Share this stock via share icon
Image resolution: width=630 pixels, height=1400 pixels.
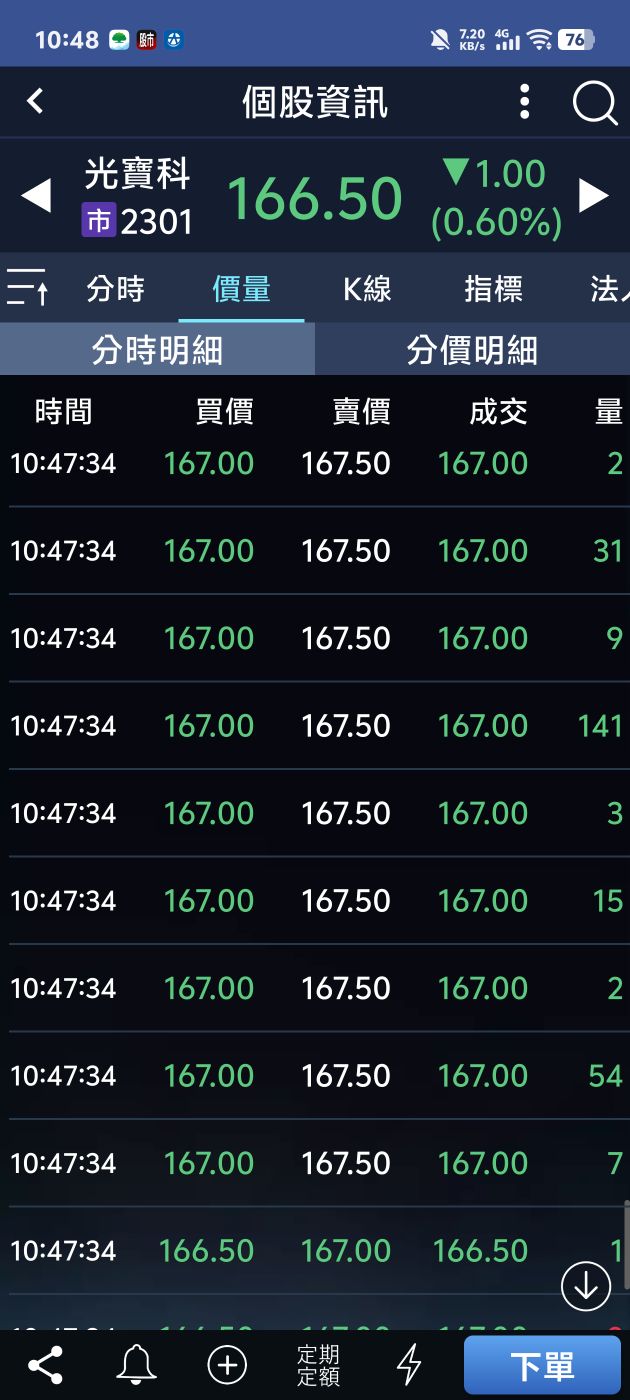[46, 1364]
